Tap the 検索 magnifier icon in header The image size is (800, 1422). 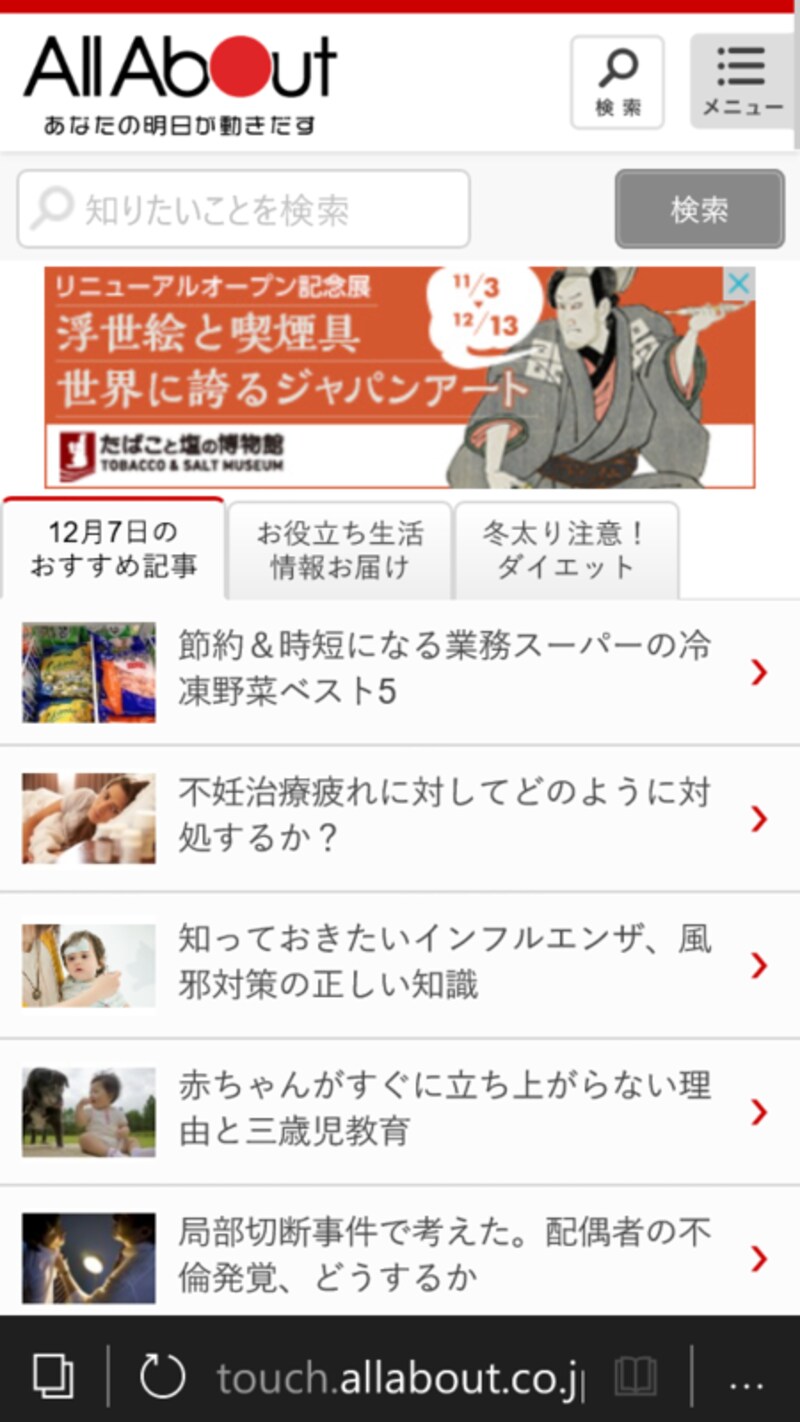click(x=617, y=82)
